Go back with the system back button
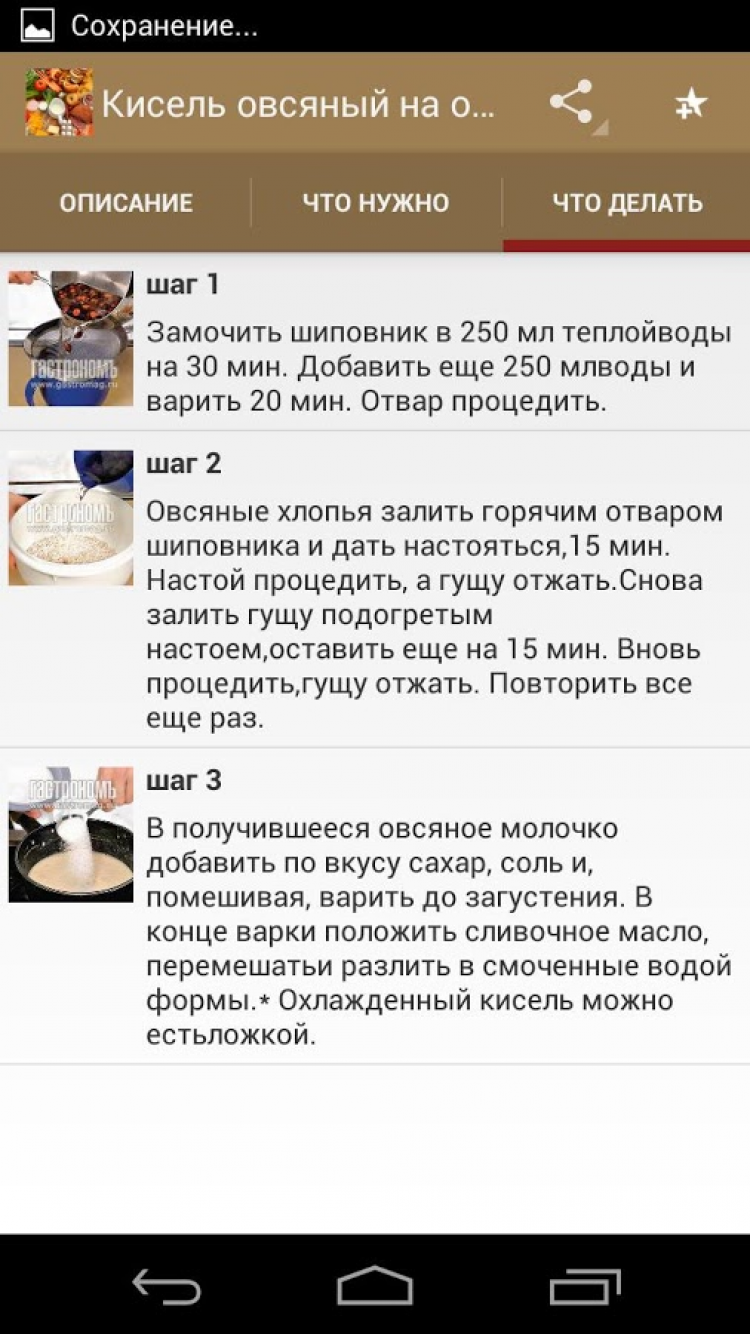Screen dimensions: 750x1334 pyautogui.click(x=167, y=1285)
